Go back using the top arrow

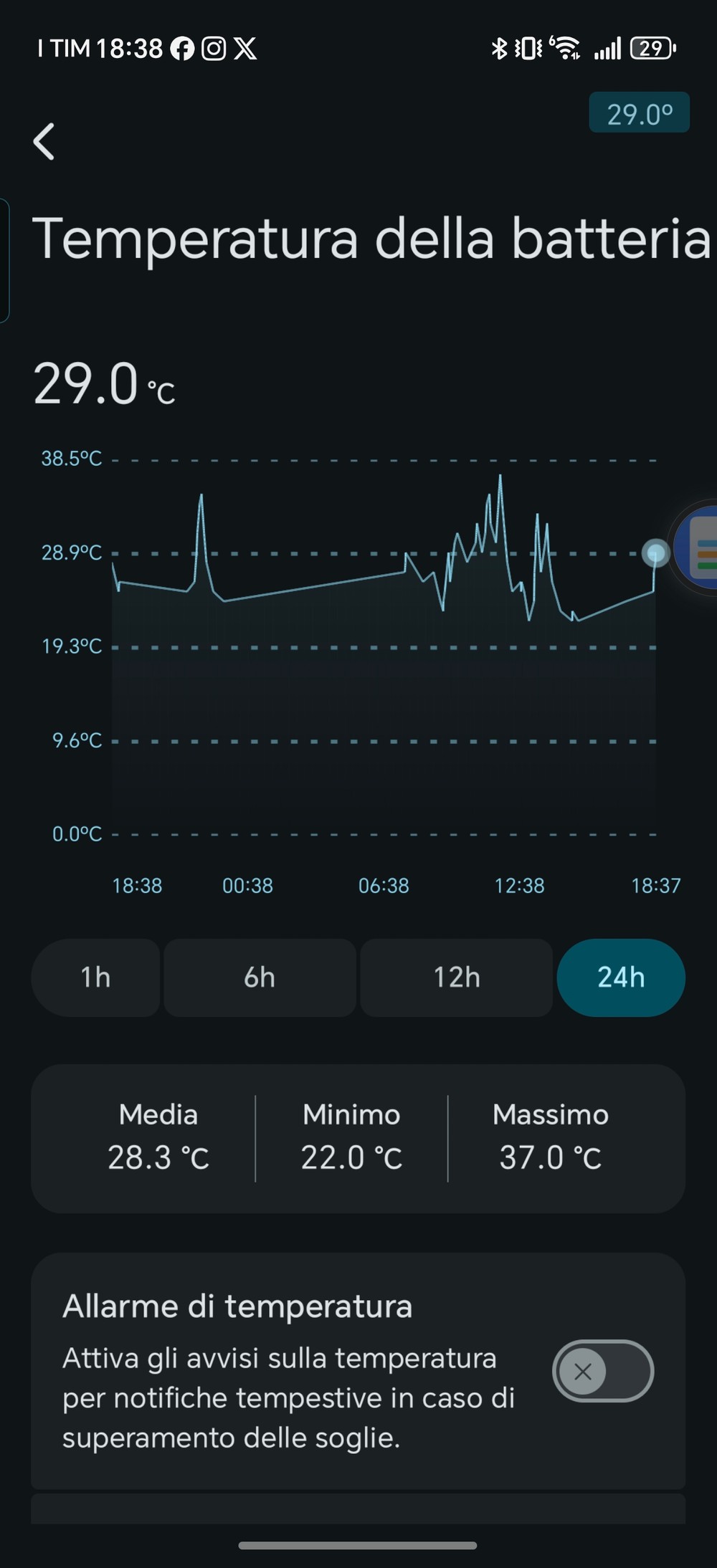(x=44, y=141)
